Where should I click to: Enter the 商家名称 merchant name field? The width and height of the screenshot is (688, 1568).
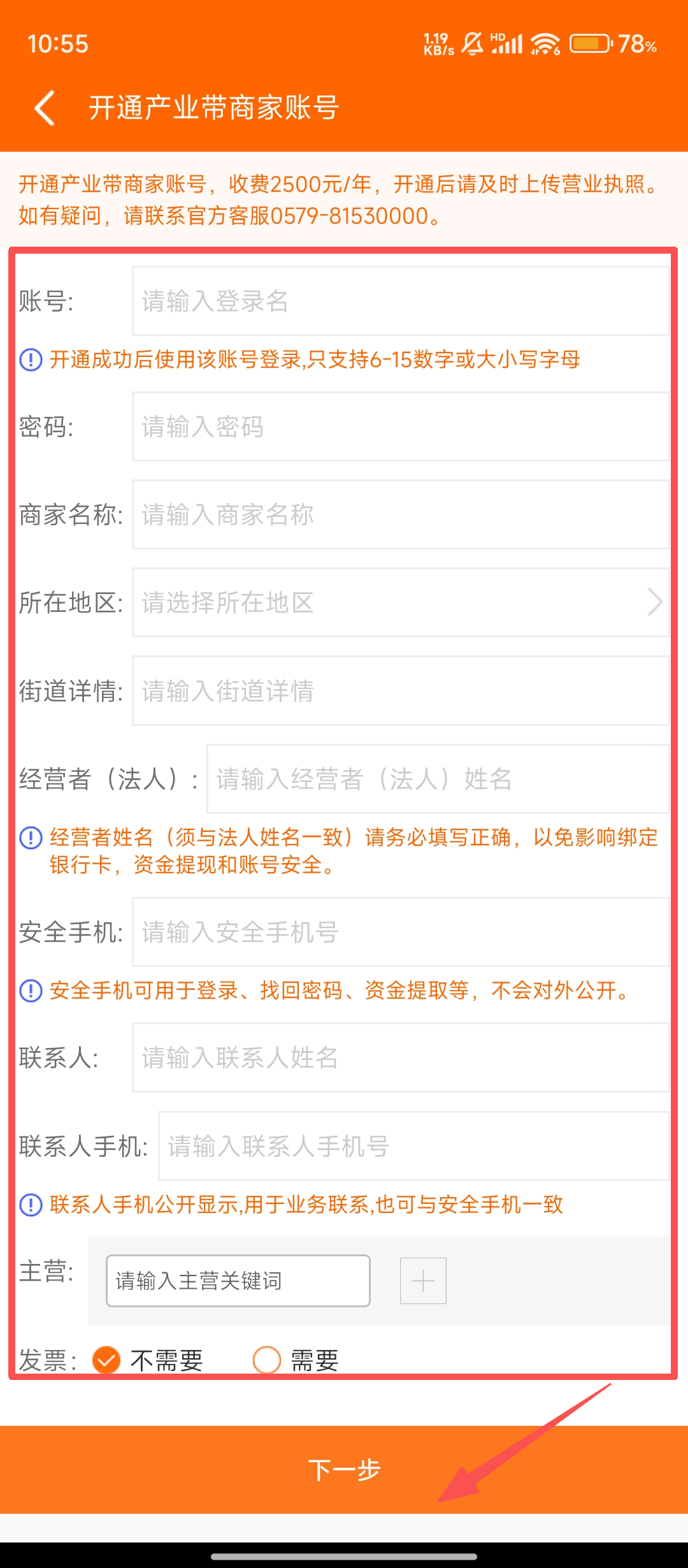point(400,514)
